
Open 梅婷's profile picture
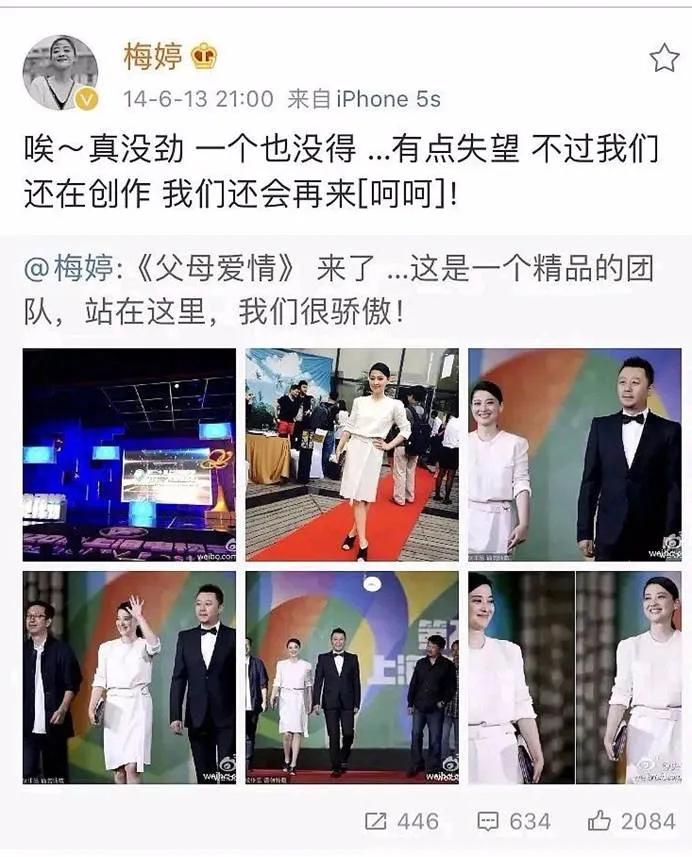pos(60,73)
